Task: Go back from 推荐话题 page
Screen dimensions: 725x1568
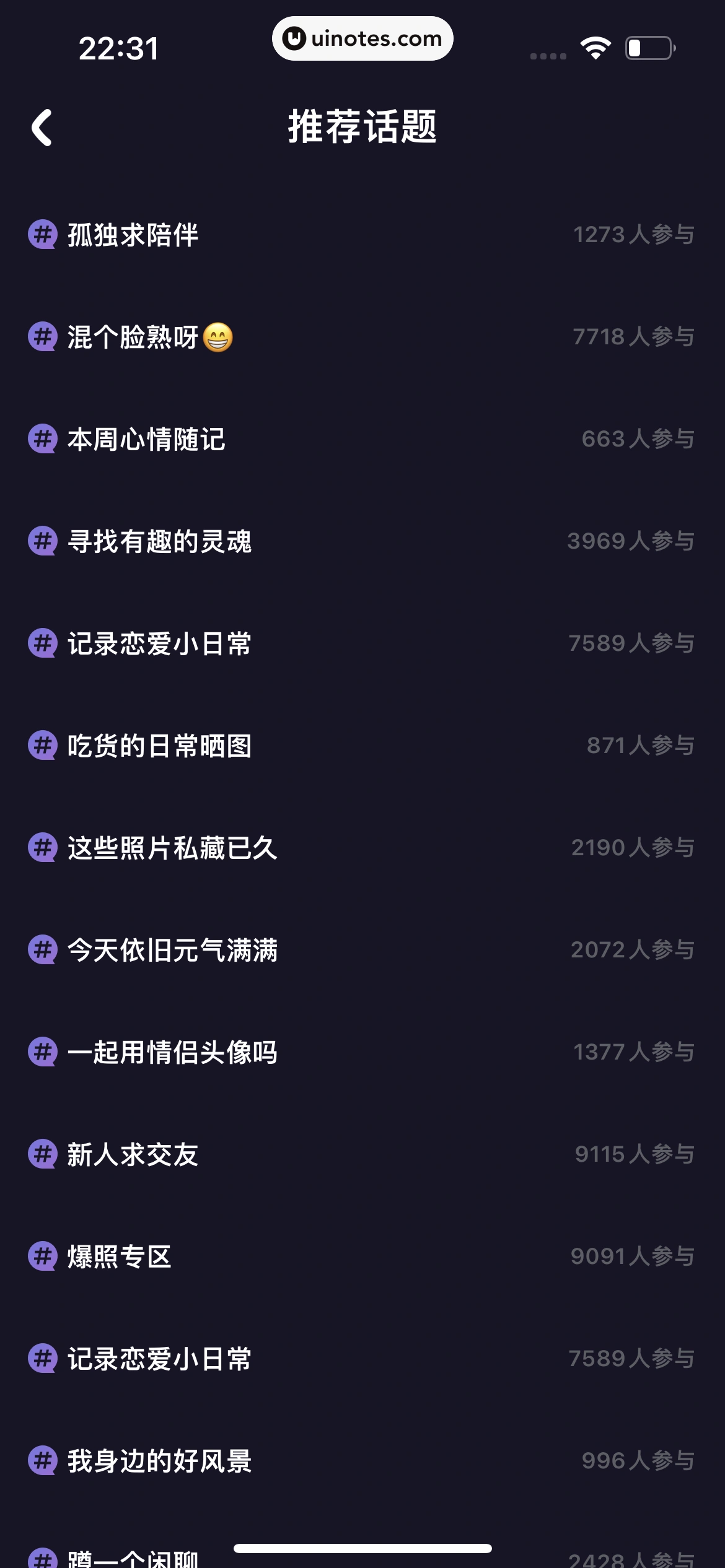Action: coord(42,128)
